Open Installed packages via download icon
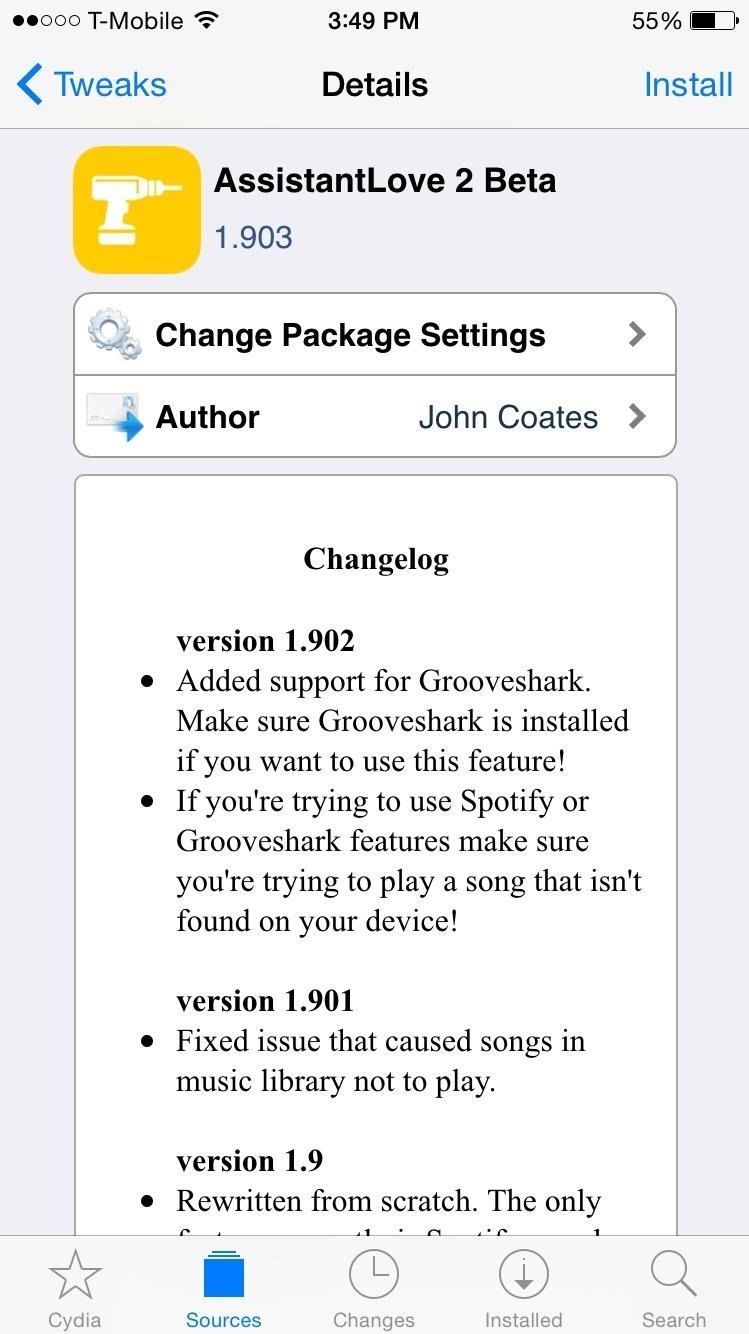The height and width of the screenshot is (1334, 749). [523, 1274]
